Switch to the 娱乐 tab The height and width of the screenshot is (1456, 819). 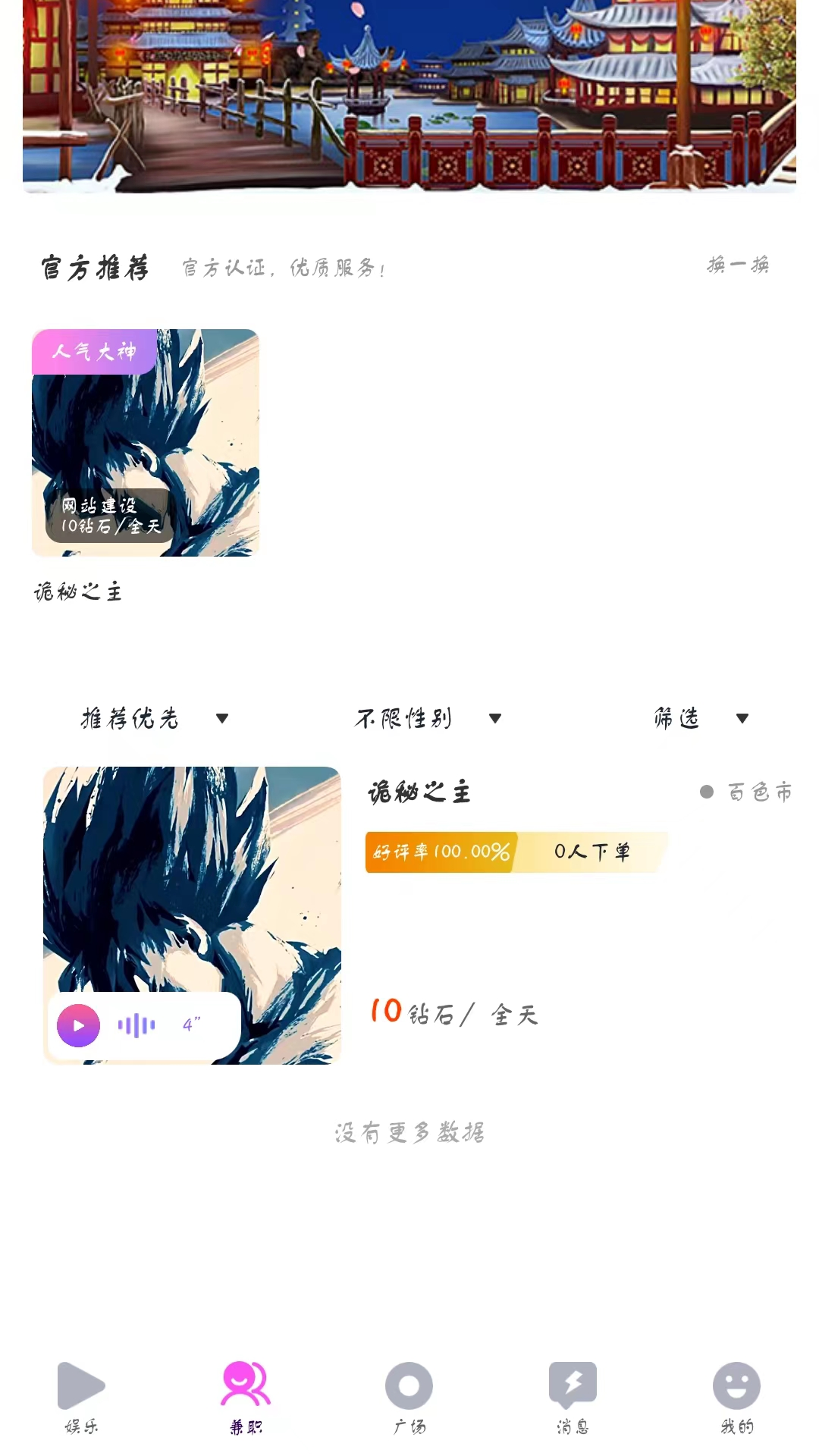tap(82, 1397)
